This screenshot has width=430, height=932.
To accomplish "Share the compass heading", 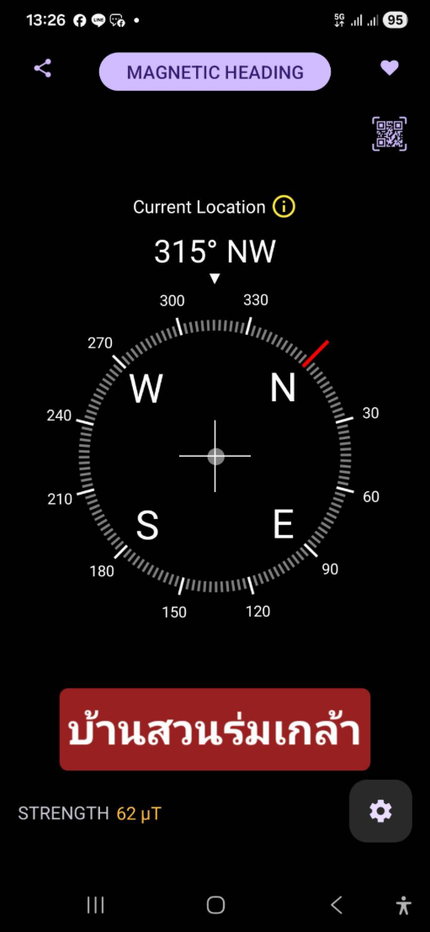I will coord(42,68).
